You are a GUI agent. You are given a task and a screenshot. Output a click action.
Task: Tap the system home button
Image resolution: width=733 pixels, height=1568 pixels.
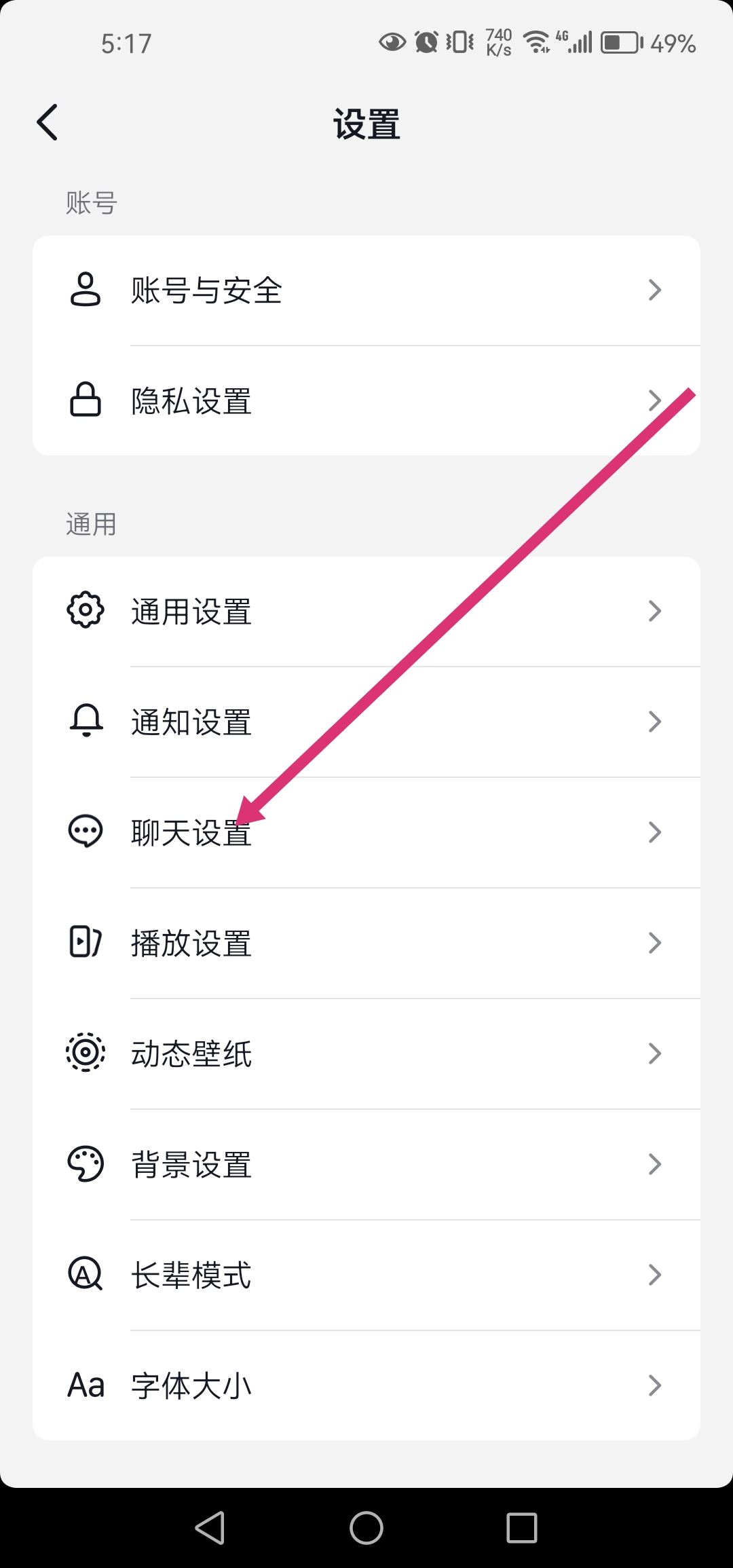click(x=366, y=1528)
